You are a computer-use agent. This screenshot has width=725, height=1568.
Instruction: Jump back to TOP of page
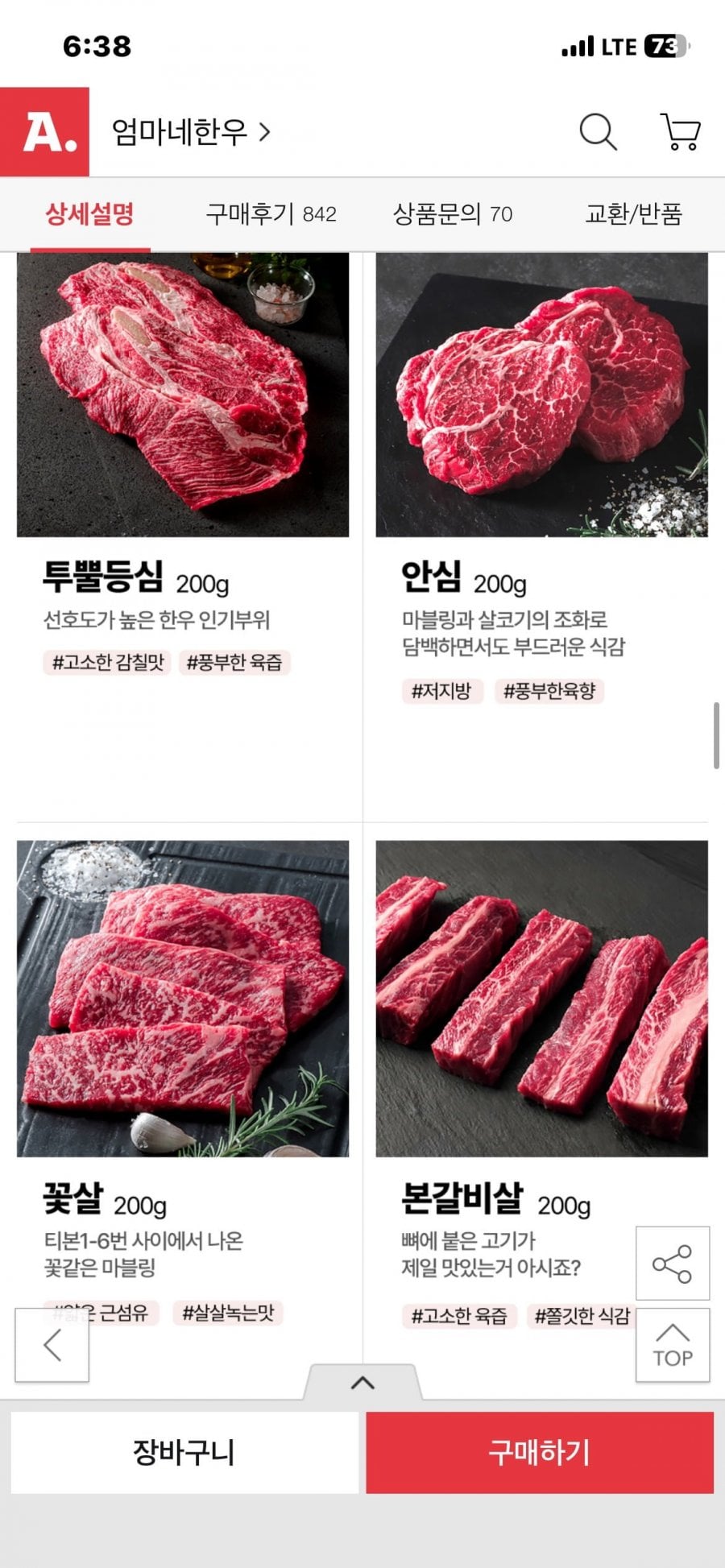(672, 1346)
